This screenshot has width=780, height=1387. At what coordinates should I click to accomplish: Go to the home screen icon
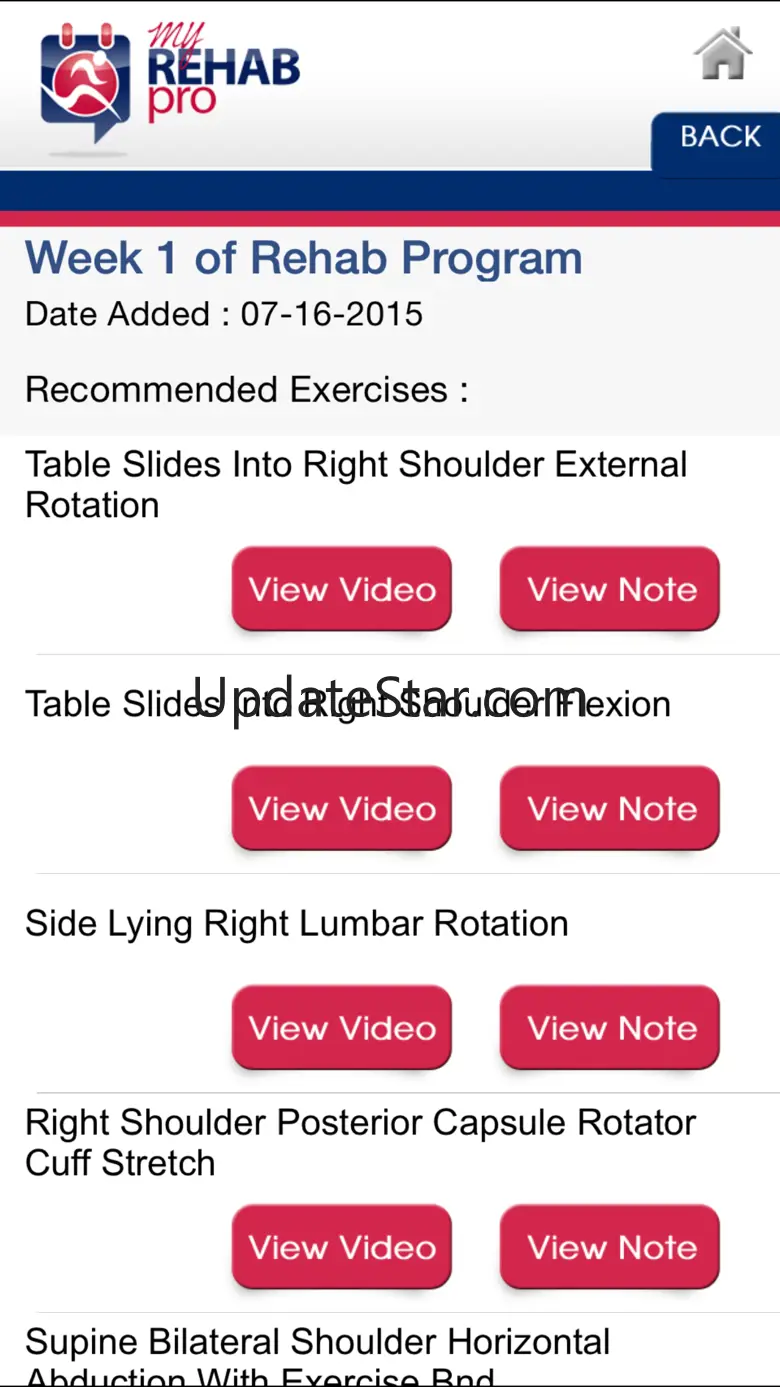(723, 53)
